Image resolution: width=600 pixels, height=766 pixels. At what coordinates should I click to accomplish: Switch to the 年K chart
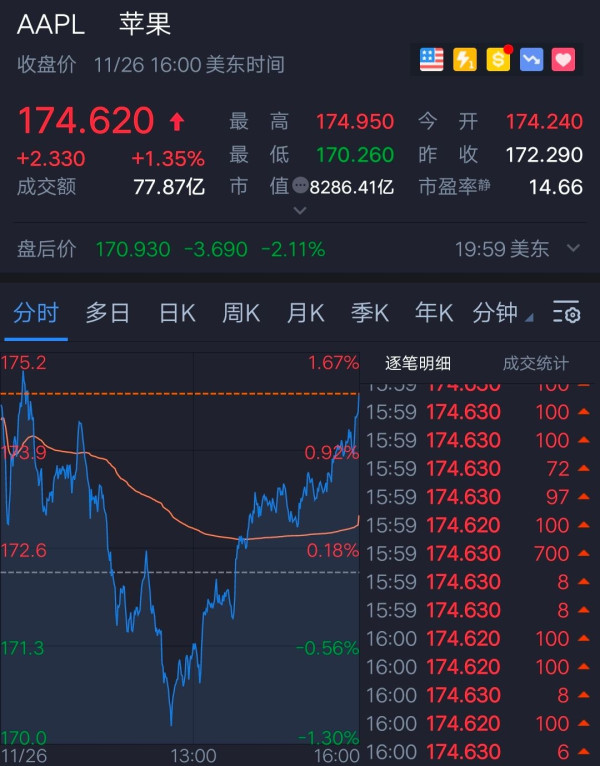[x=433, y=313]
